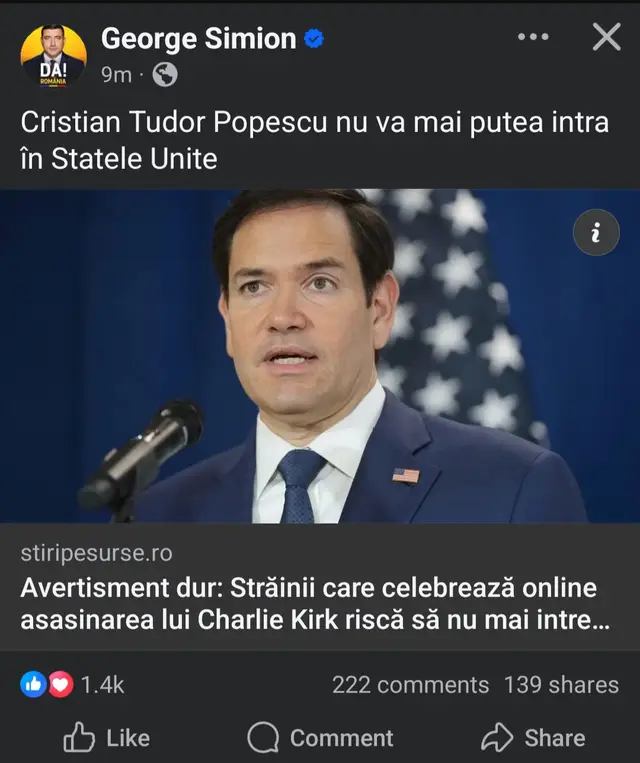Viewport: 640px width, 763px height.
Task: Comment on this post
Action: [320, 738]
